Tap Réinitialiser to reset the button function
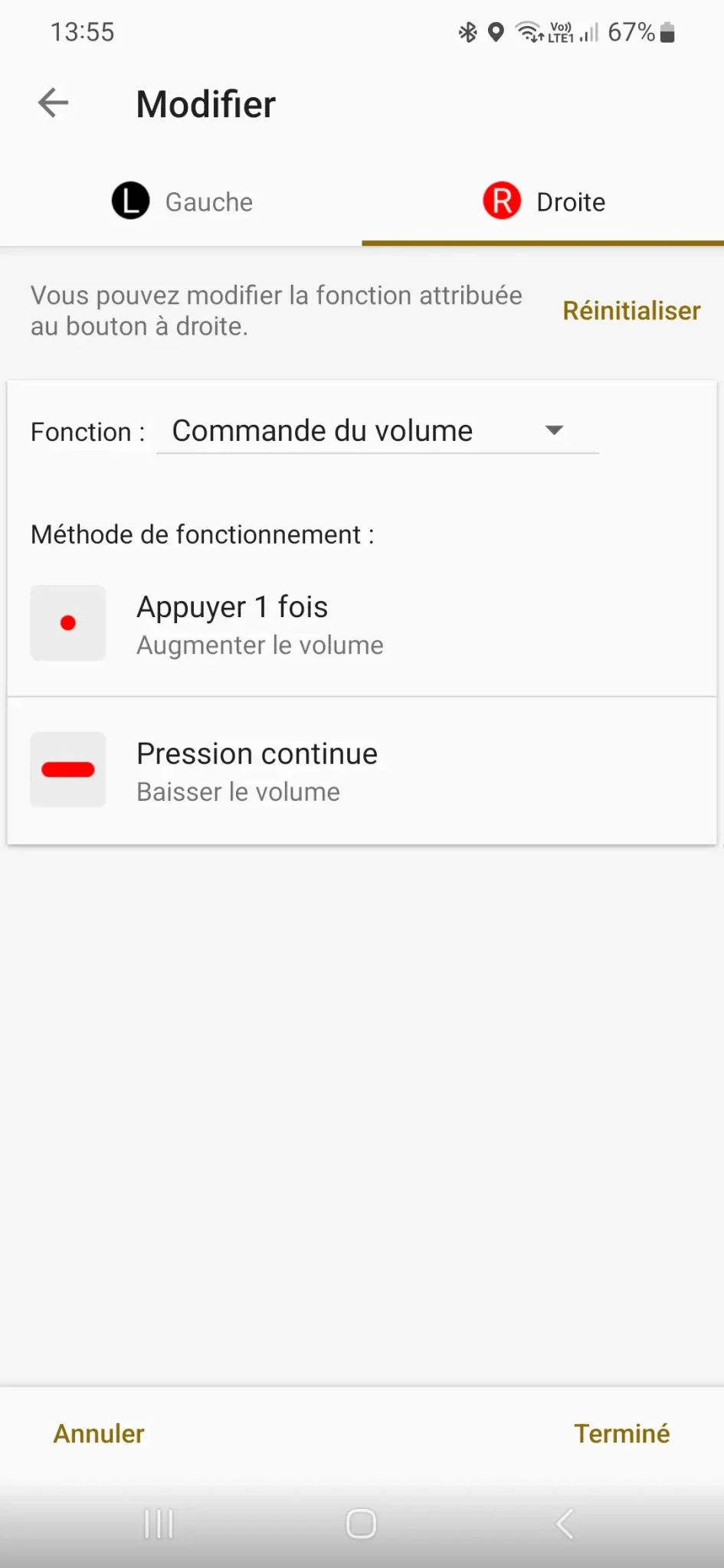Image resolution: width=724 pixels, height=1568 pixels. pyautogui.click(x=631, y=311)
